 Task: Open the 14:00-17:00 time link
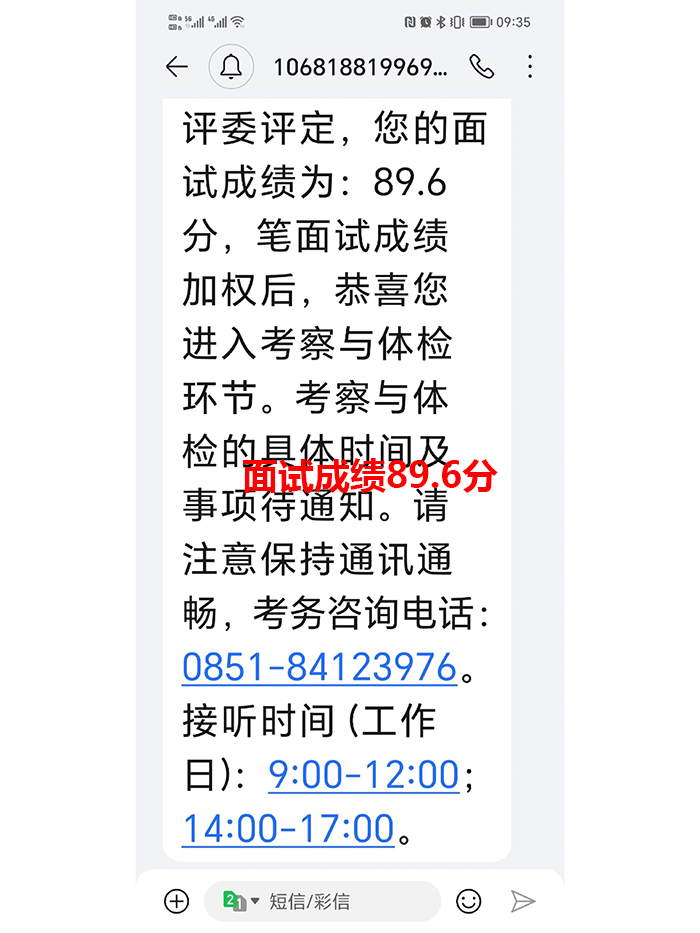[x=288, y=828]
